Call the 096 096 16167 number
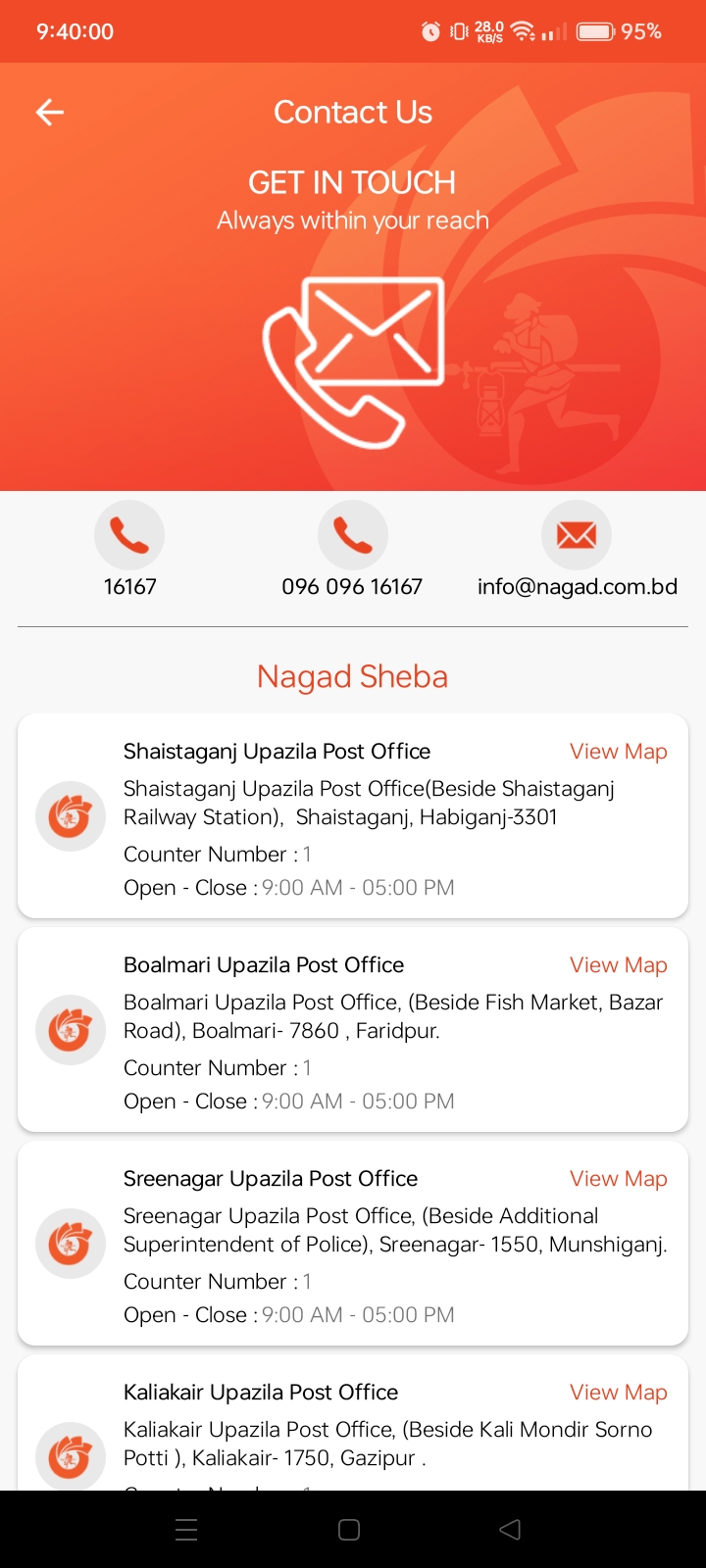The image size is (706, 1568). 353,536
